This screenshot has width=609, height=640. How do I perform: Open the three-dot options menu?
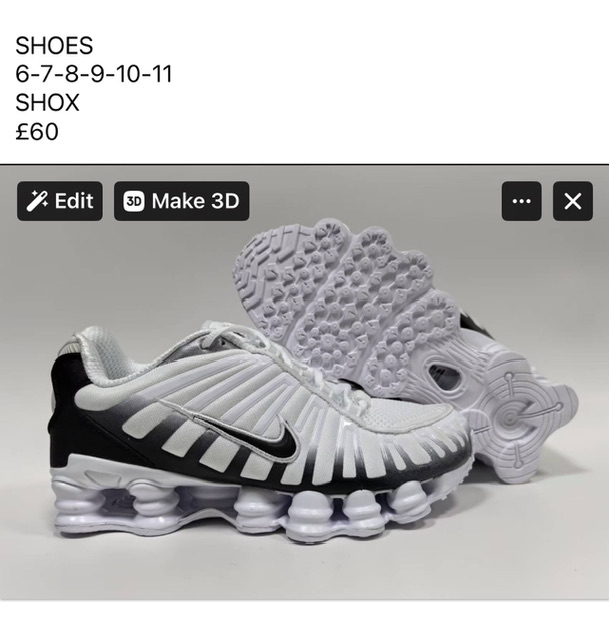[521, 201]
